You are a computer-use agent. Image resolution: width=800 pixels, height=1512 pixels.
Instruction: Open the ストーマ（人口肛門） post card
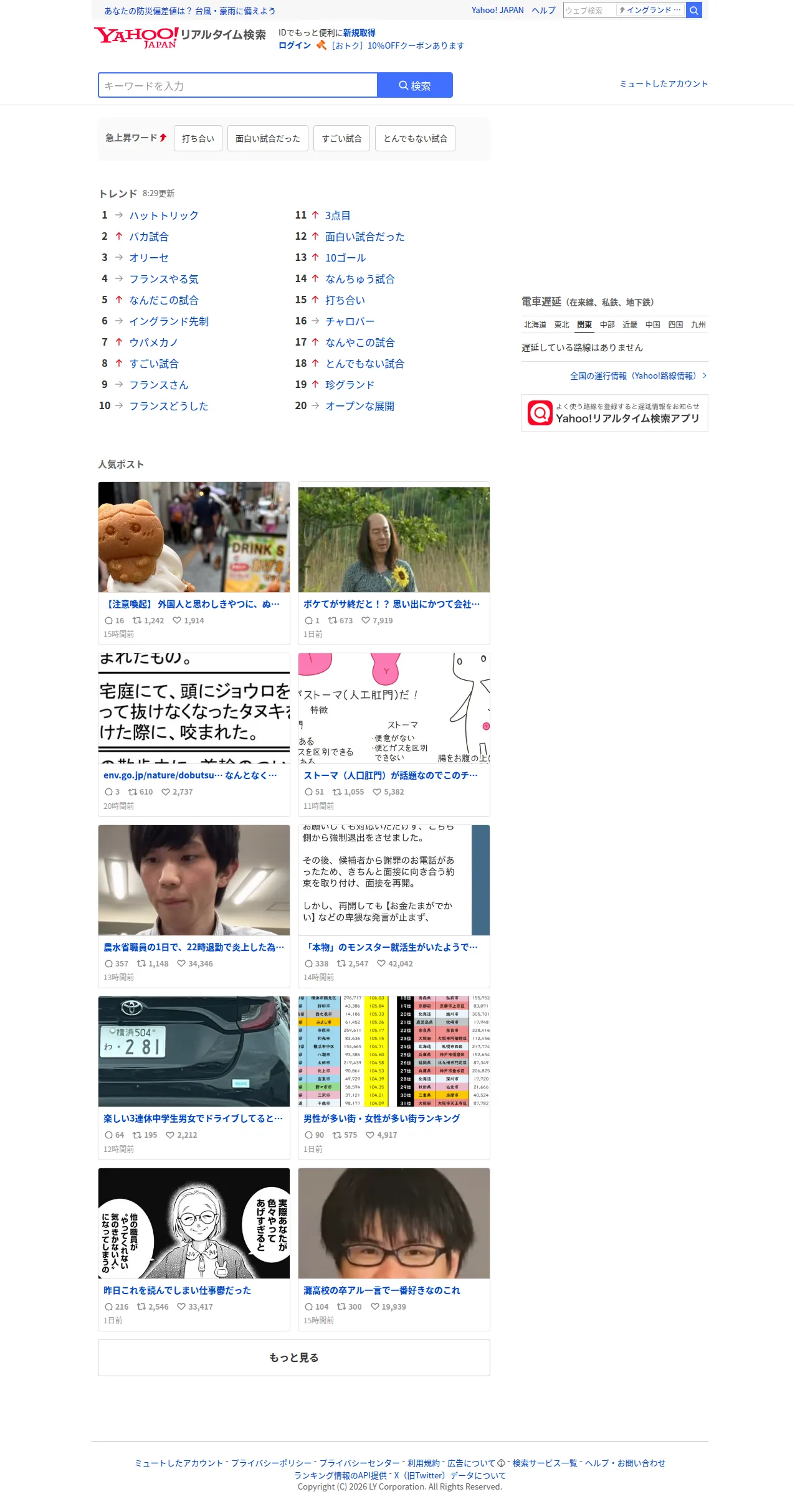pyautogui.click(x=394, y=735)
